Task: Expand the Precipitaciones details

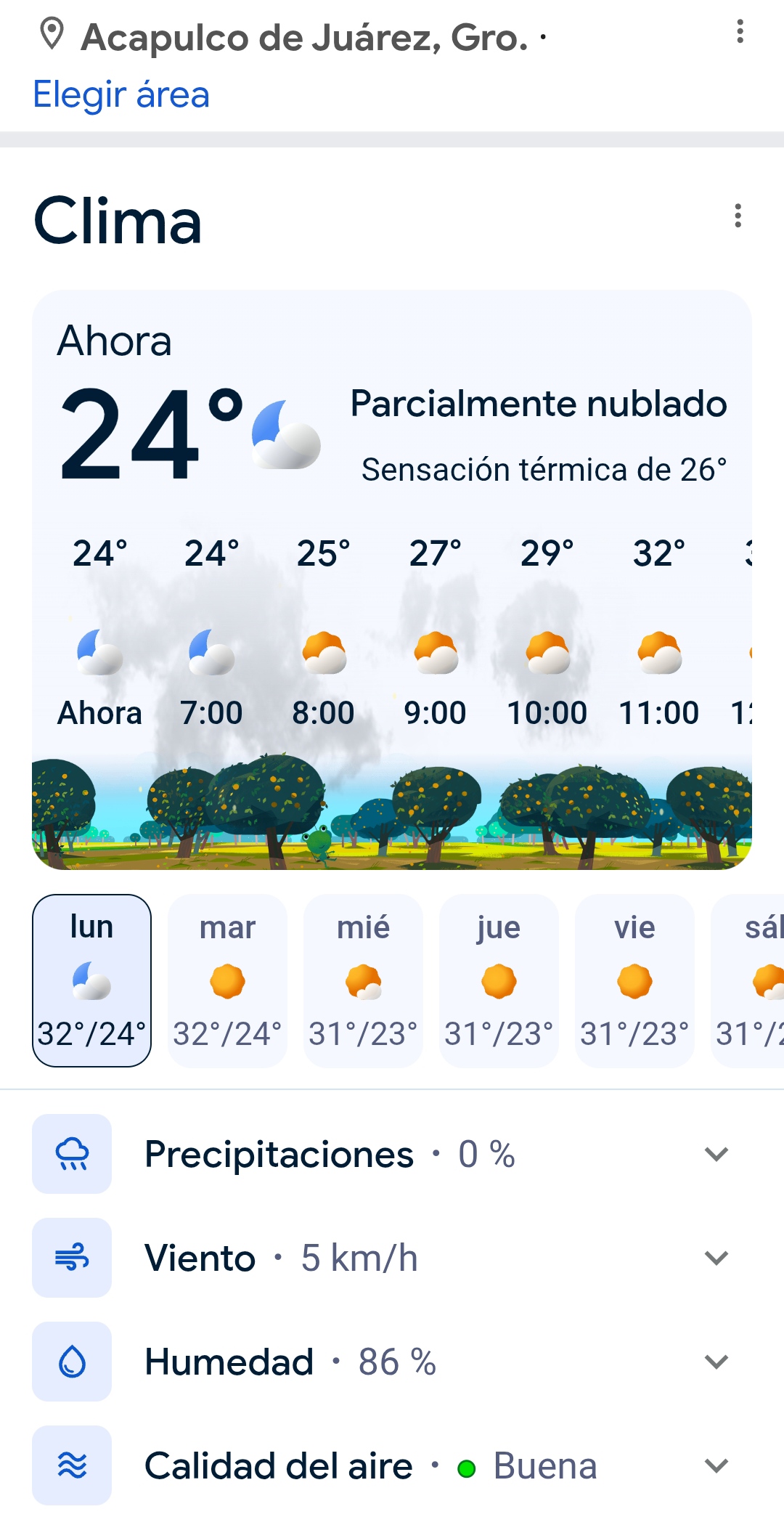Action: pos(716,1154)
